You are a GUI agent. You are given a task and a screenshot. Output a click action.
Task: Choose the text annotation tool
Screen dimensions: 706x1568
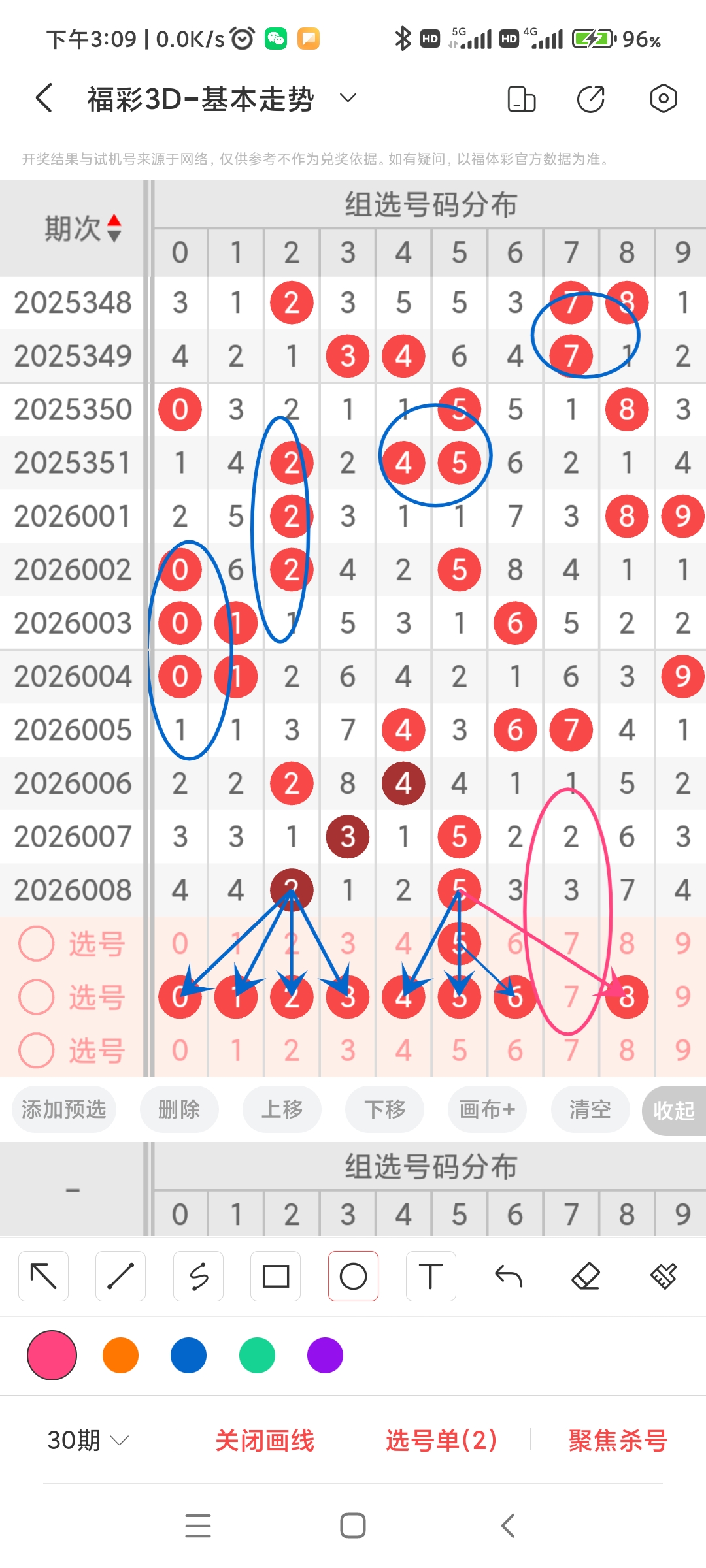coord(430,1275)
